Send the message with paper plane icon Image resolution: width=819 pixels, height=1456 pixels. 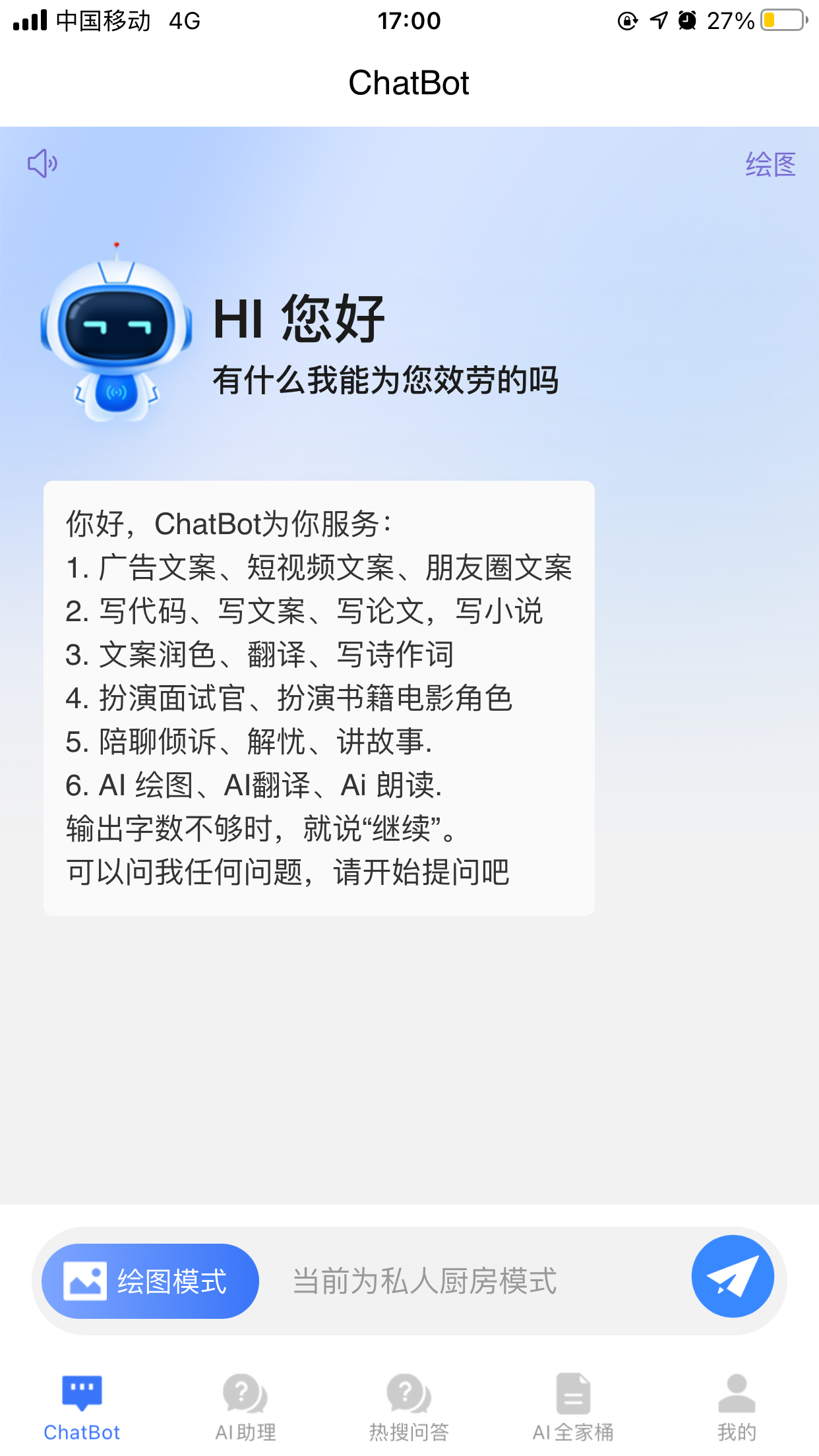click(x=732, y=1277)
